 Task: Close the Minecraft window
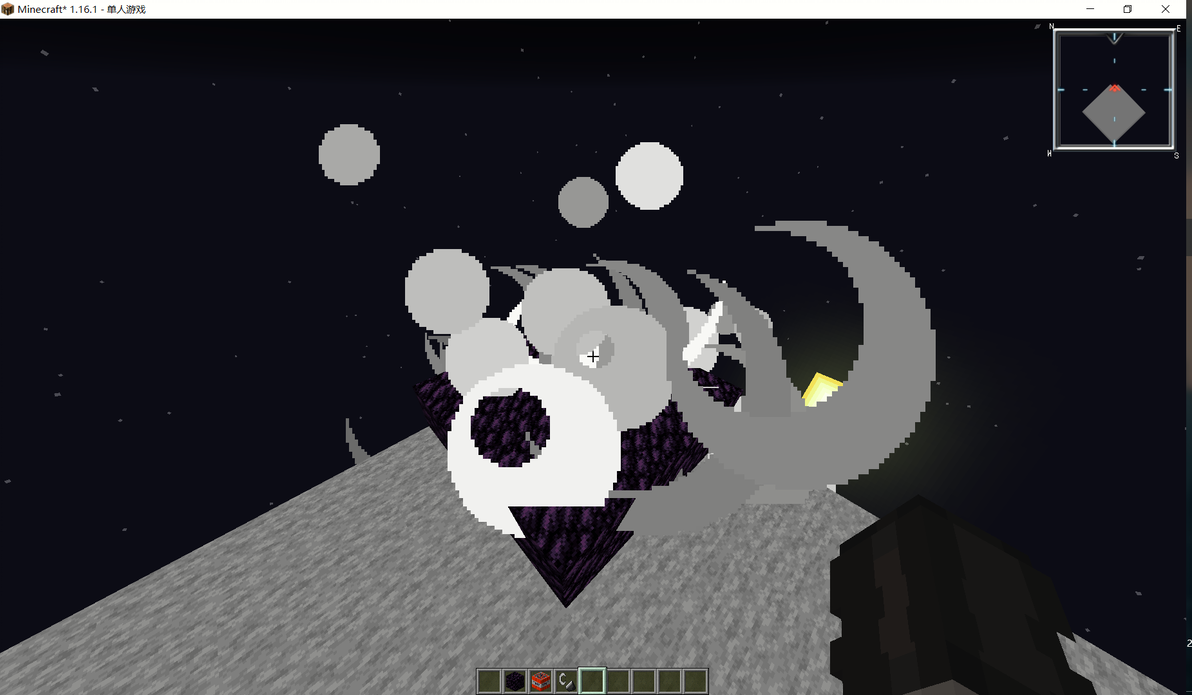point(1166,9)
